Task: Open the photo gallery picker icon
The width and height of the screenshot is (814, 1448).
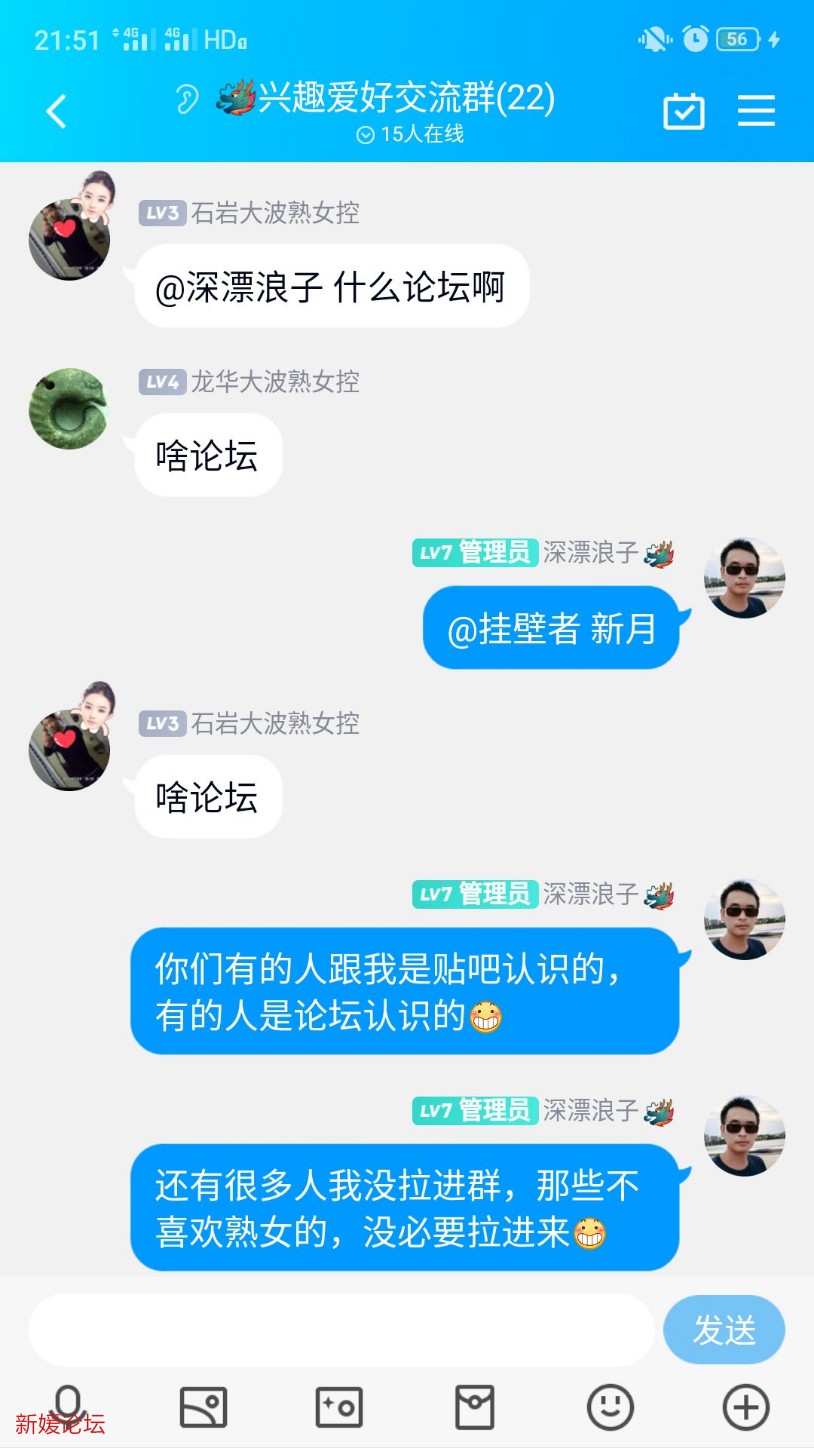Action: coord(203,1406)
